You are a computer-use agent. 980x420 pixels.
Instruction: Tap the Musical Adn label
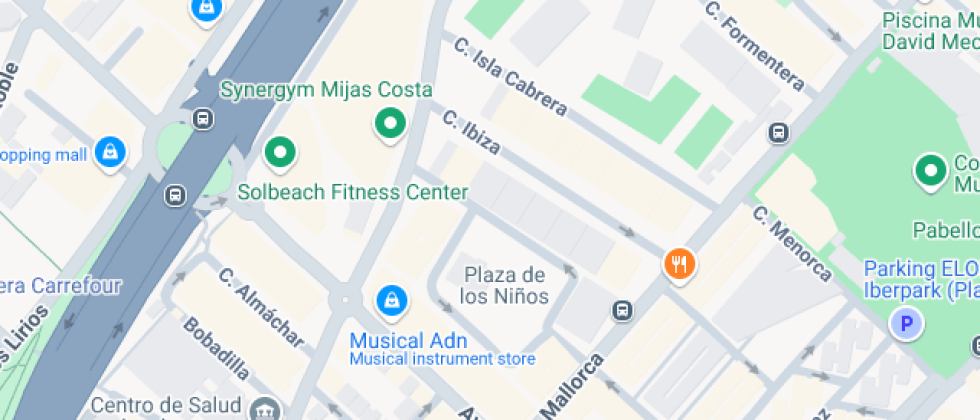point(408,341)
